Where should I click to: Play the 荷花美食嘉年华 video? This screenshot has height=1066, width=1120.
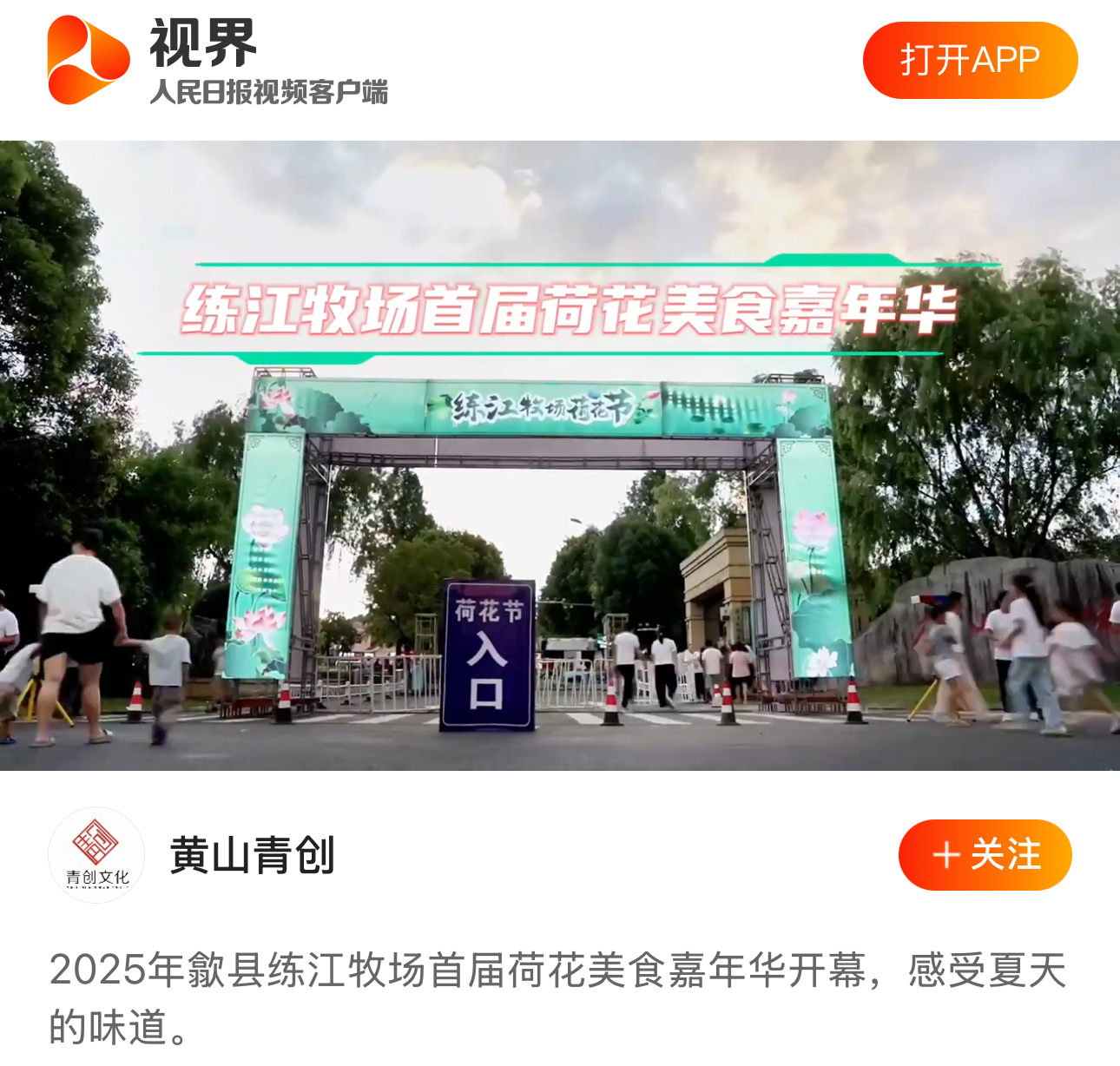click(560, 456)
